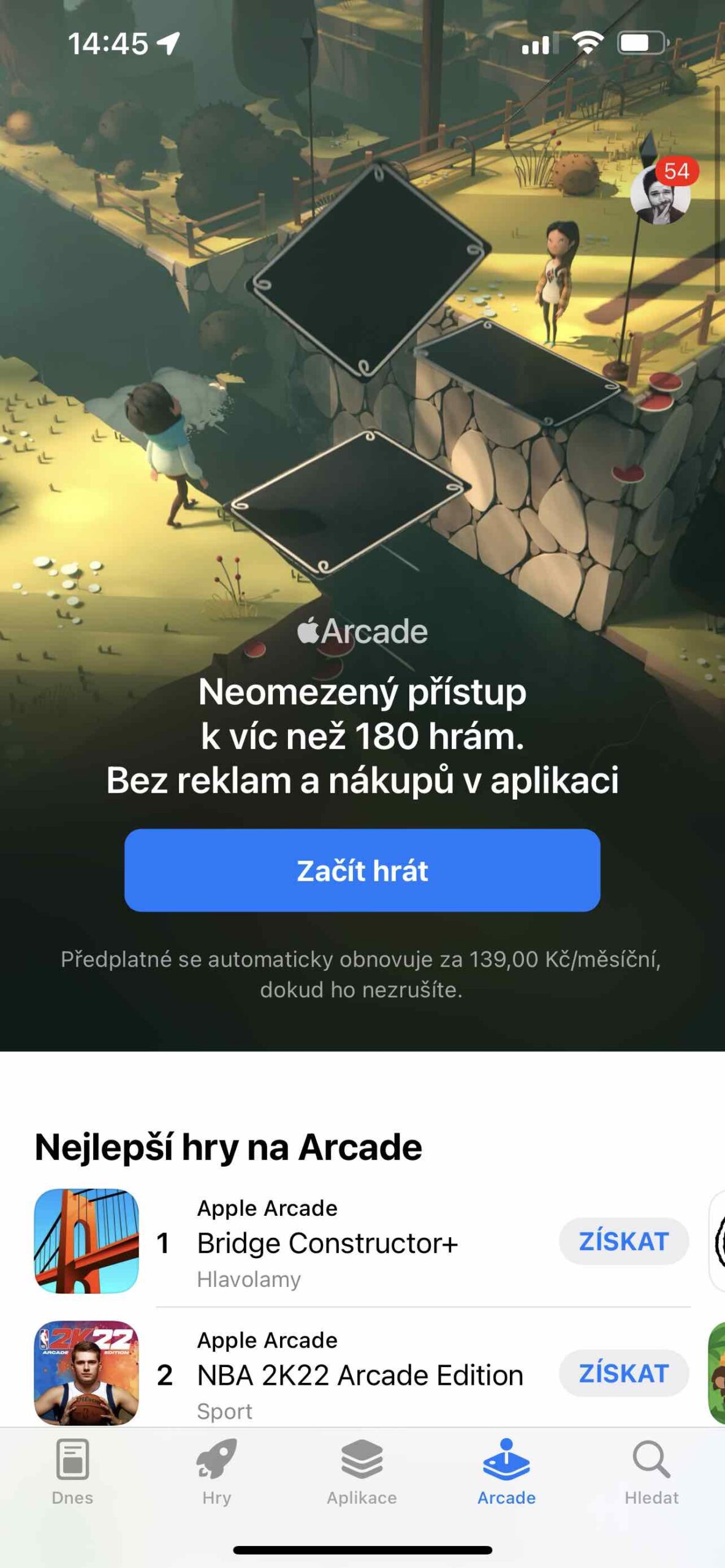Open the Bridge Constructor+ game page
This screenshot has height=1568, width=725.
pos(327,1243)
